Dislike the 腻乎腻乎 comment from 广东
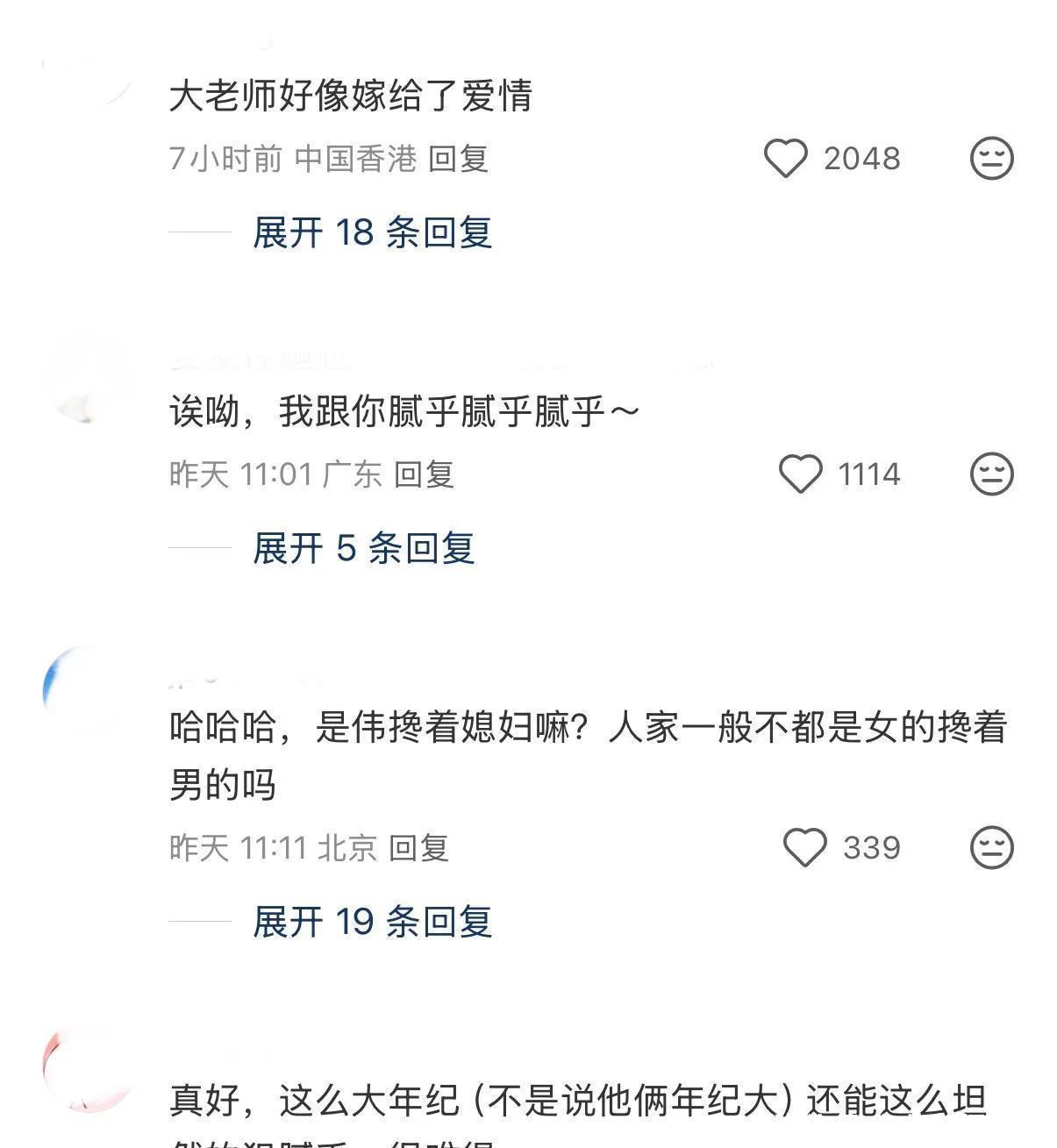The image size is (1057, 1148). tap(991, 474)
